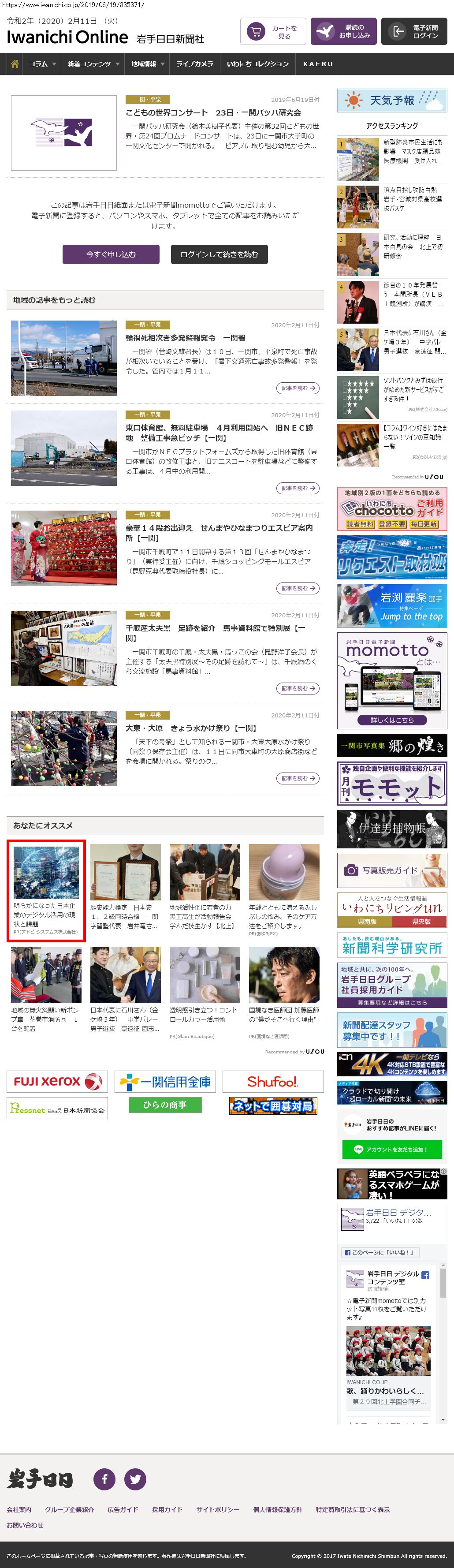Open the 会社案内 footer link
454x1568 pixels.
point(19,1509)
